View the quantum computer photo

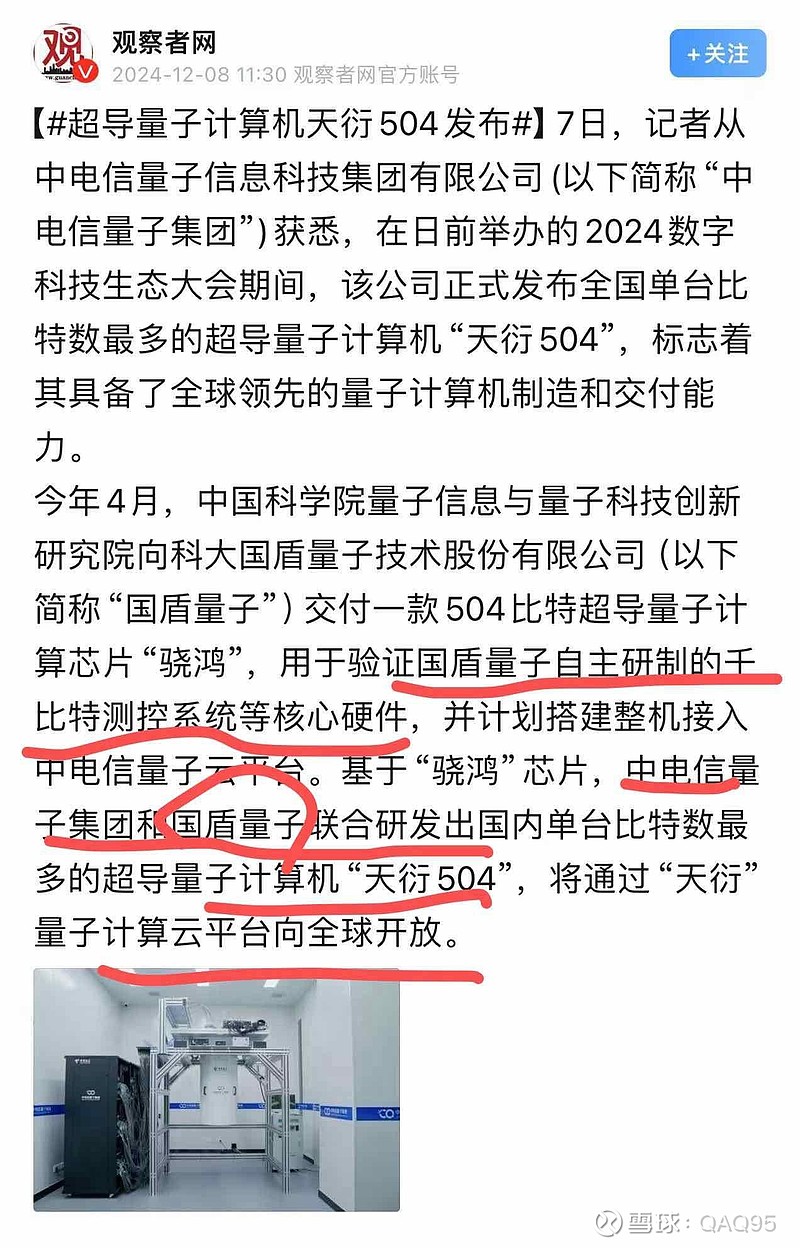click(x=216, y=1090)
